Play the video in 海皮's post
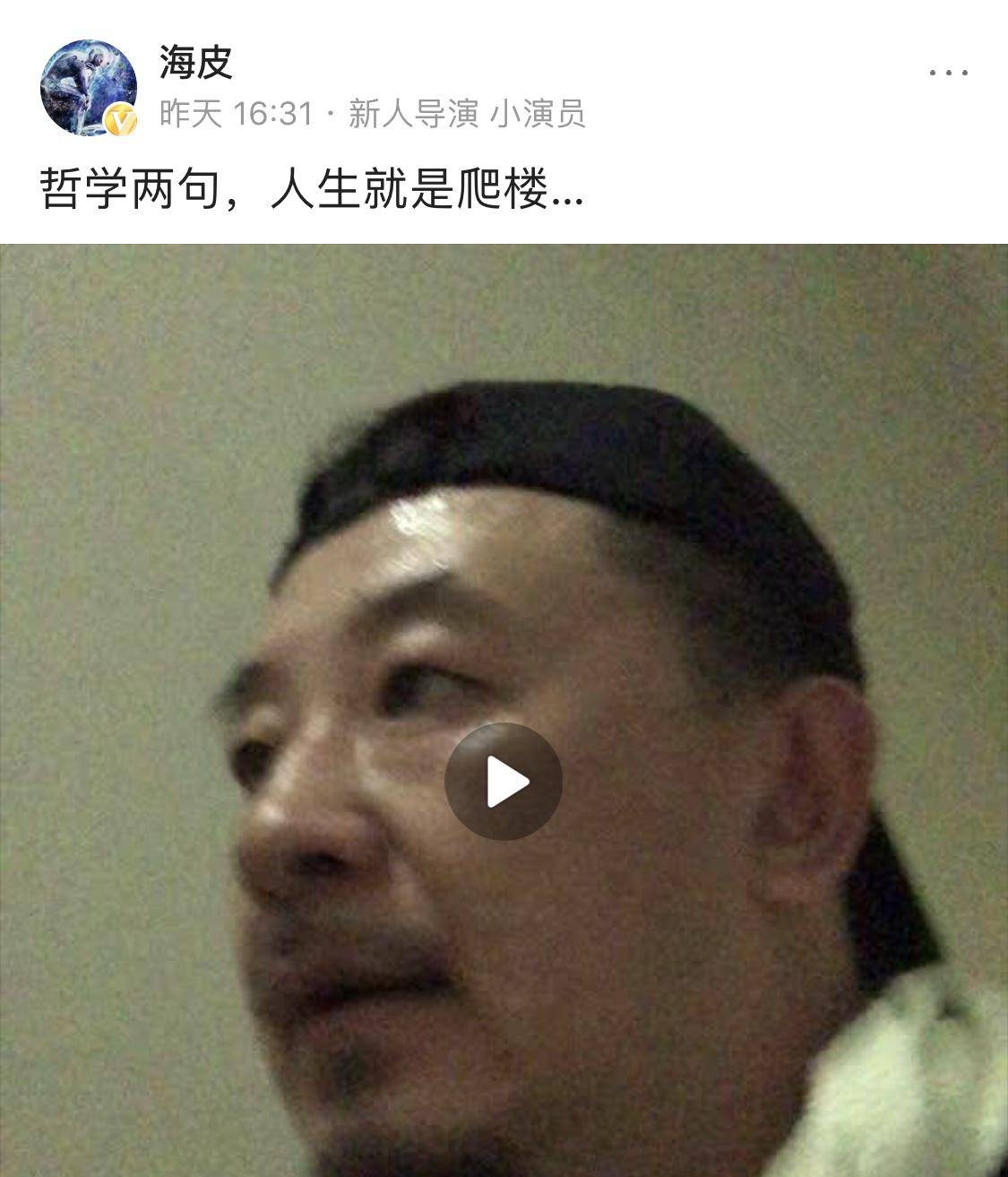This screenshot has height=1177, width=1008. tap(504, 781)
